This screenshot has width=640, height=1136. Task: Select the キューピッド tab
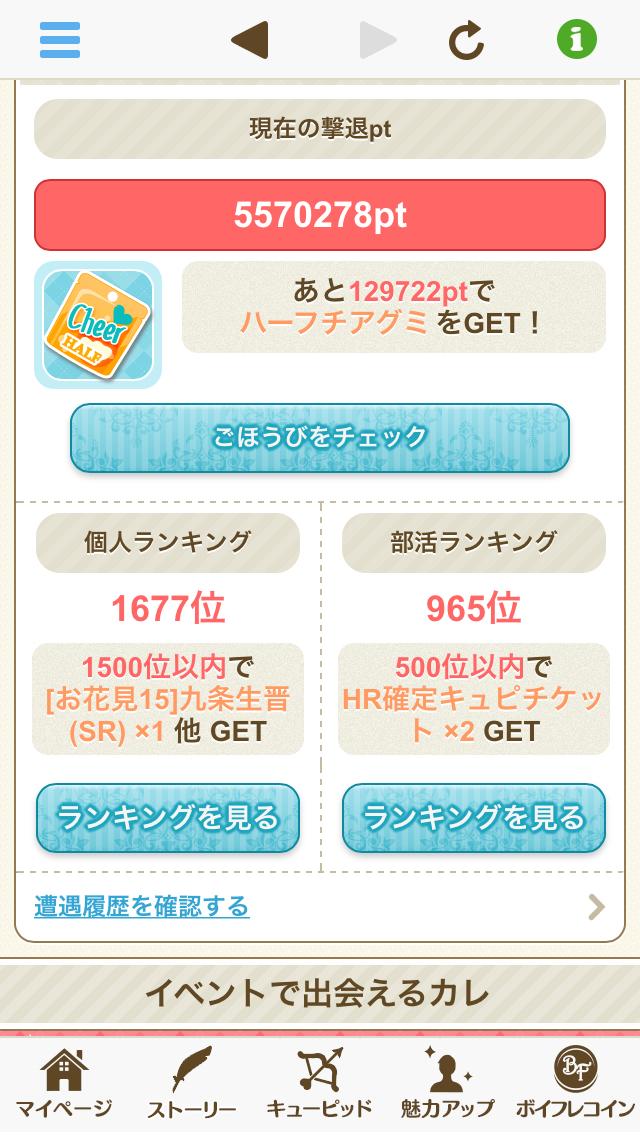319,1084
